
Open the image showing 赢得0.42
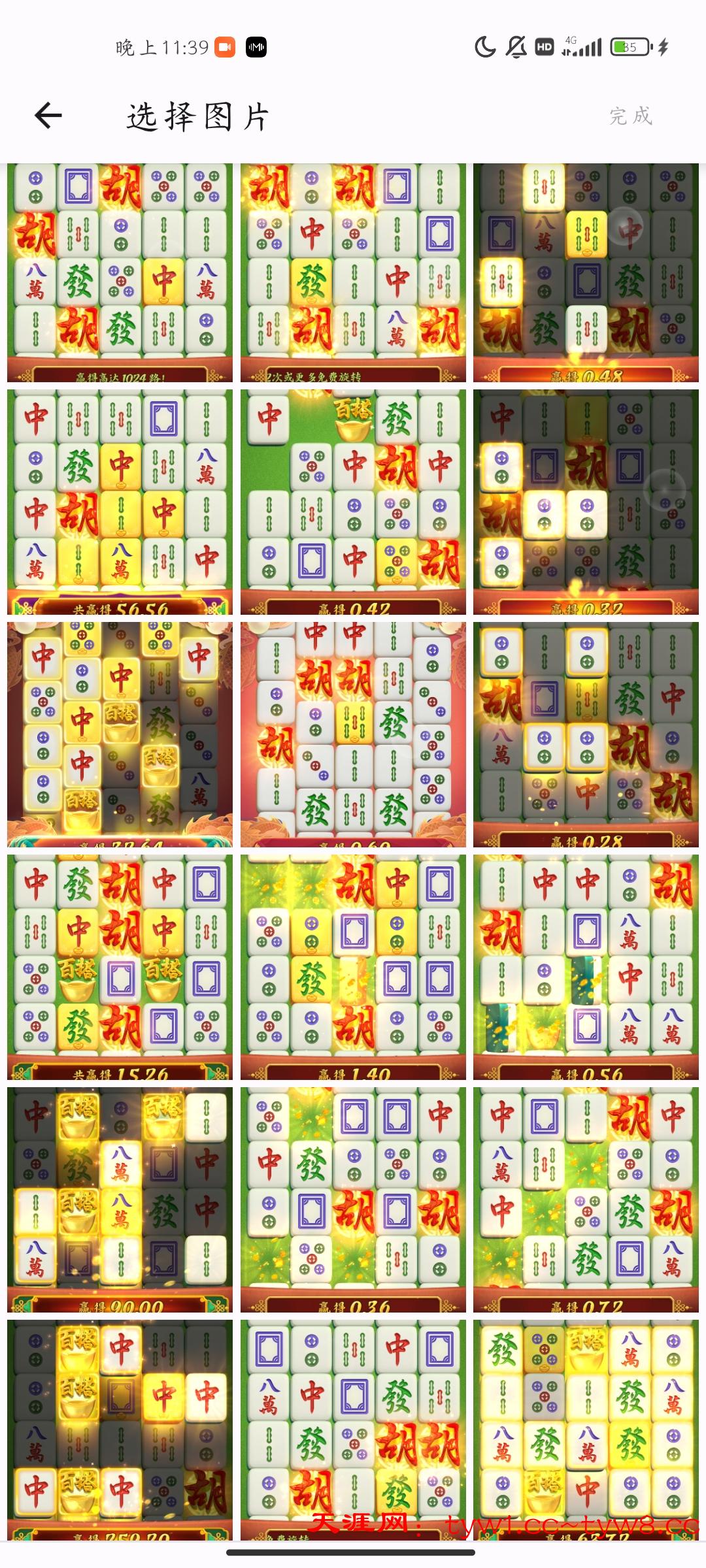[x=353, y=502]
